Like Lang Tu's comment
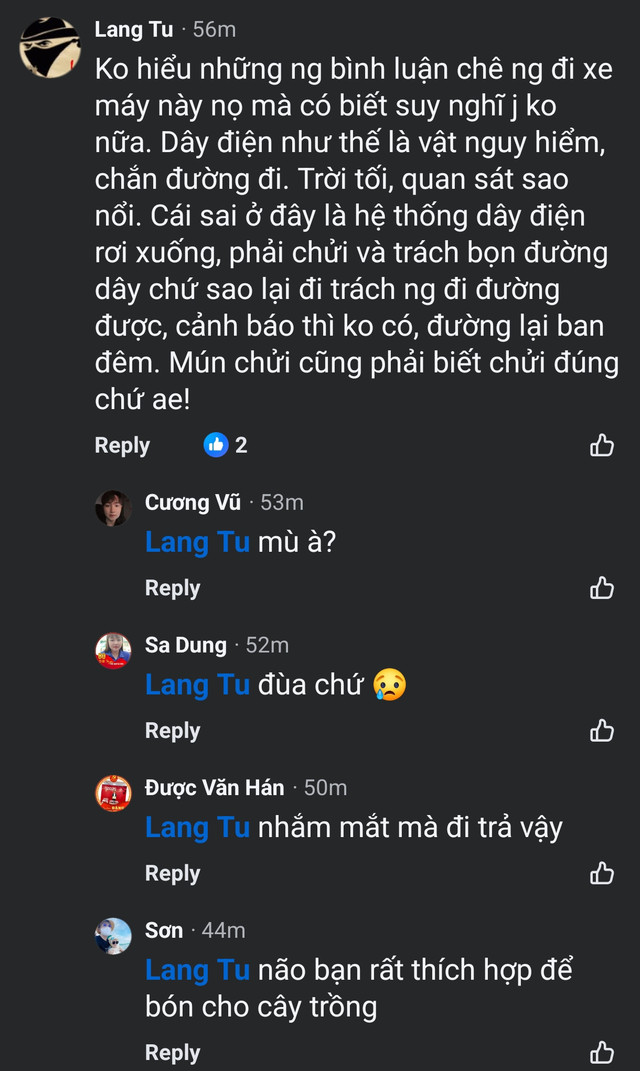Screen dimensions: 640x1071 pos(602,445)
